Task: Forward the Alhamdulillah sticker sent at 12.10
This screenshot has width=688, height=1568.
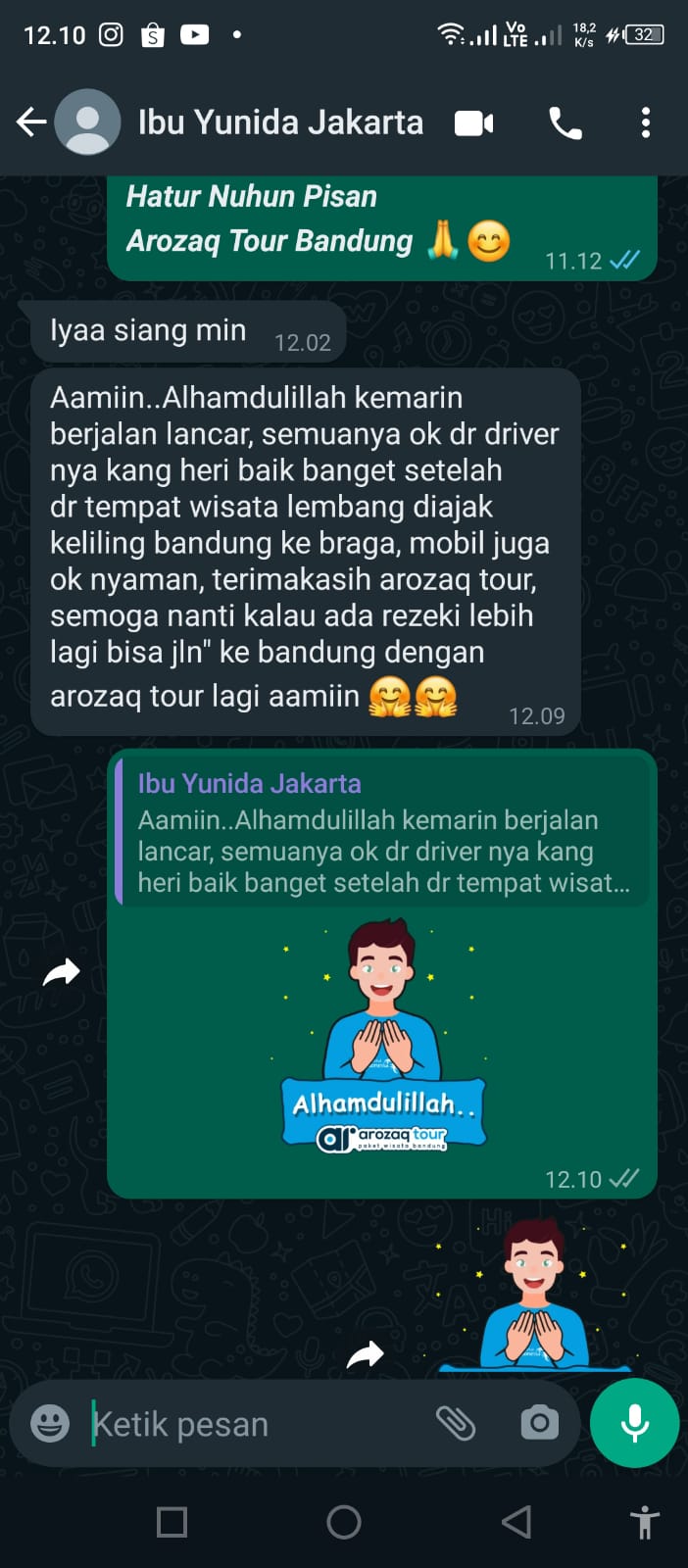Action: [62, 972]
